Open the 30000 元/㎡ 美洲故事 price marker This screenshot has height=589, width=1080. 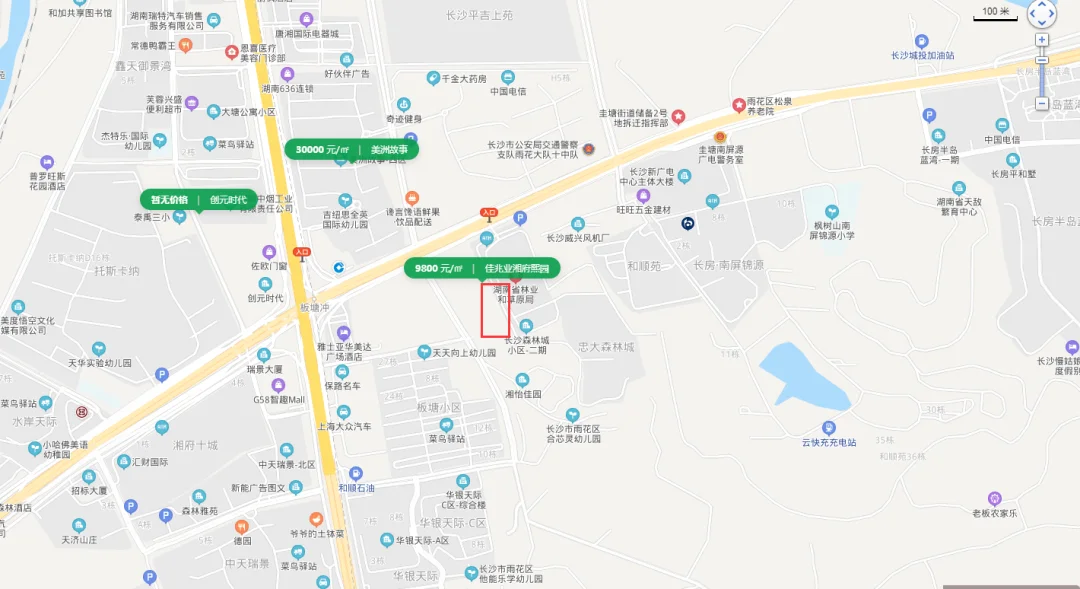(x=351, y=150)
